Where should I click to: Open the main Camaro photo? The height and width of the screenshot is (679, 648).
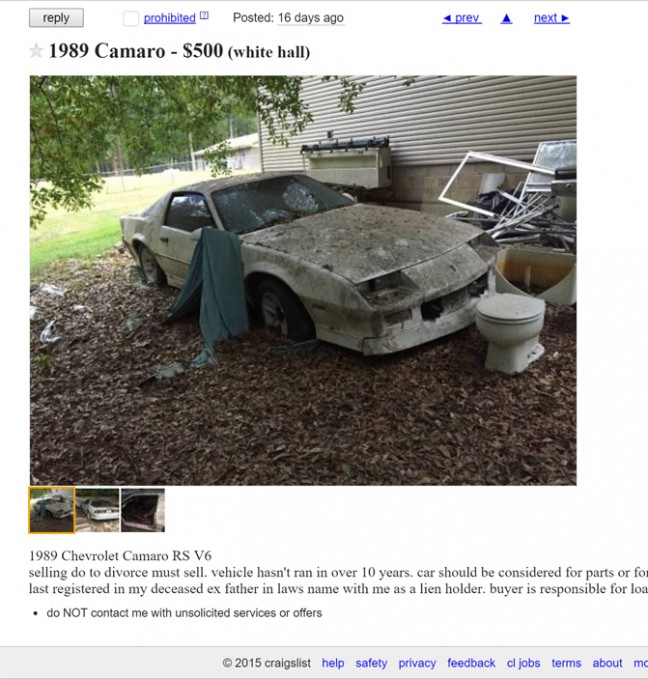302,280
